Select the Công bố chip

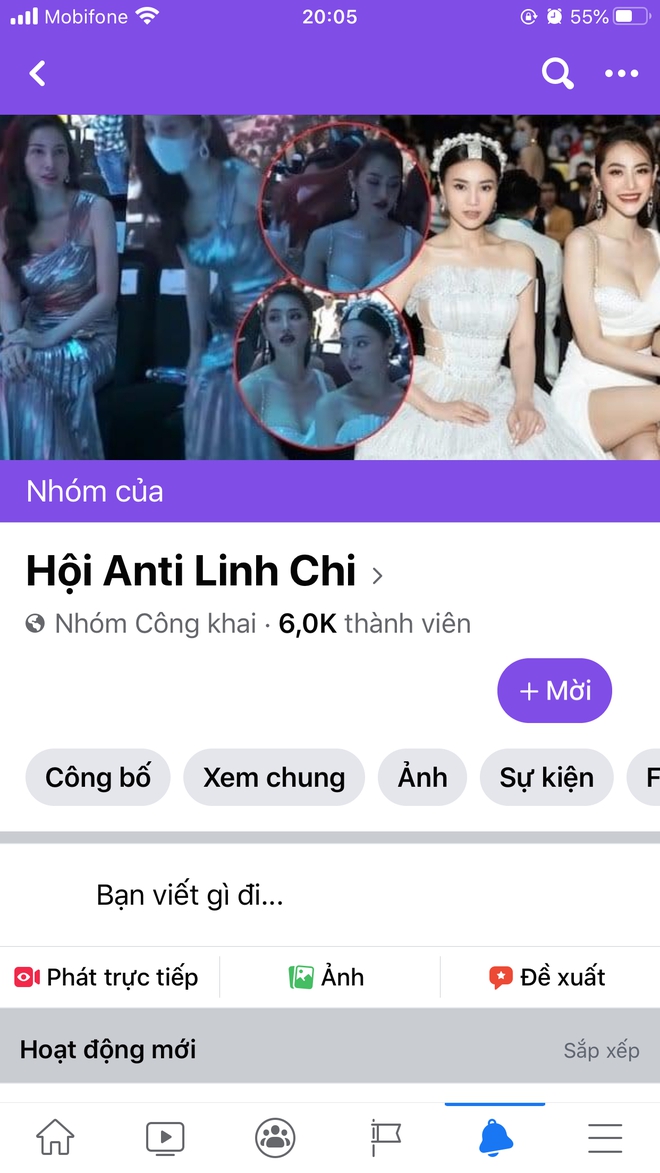(x=98, y=777)
